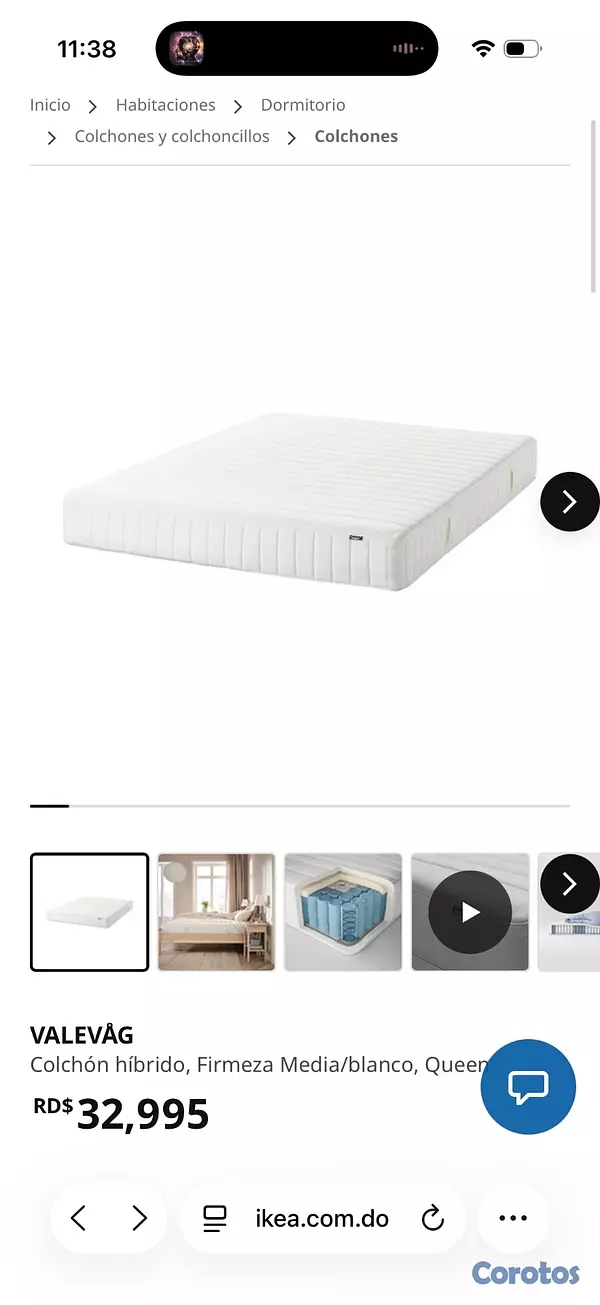Reload the page
Viewport: 600px width, 1305px height.
click(x=432, y=1218)
